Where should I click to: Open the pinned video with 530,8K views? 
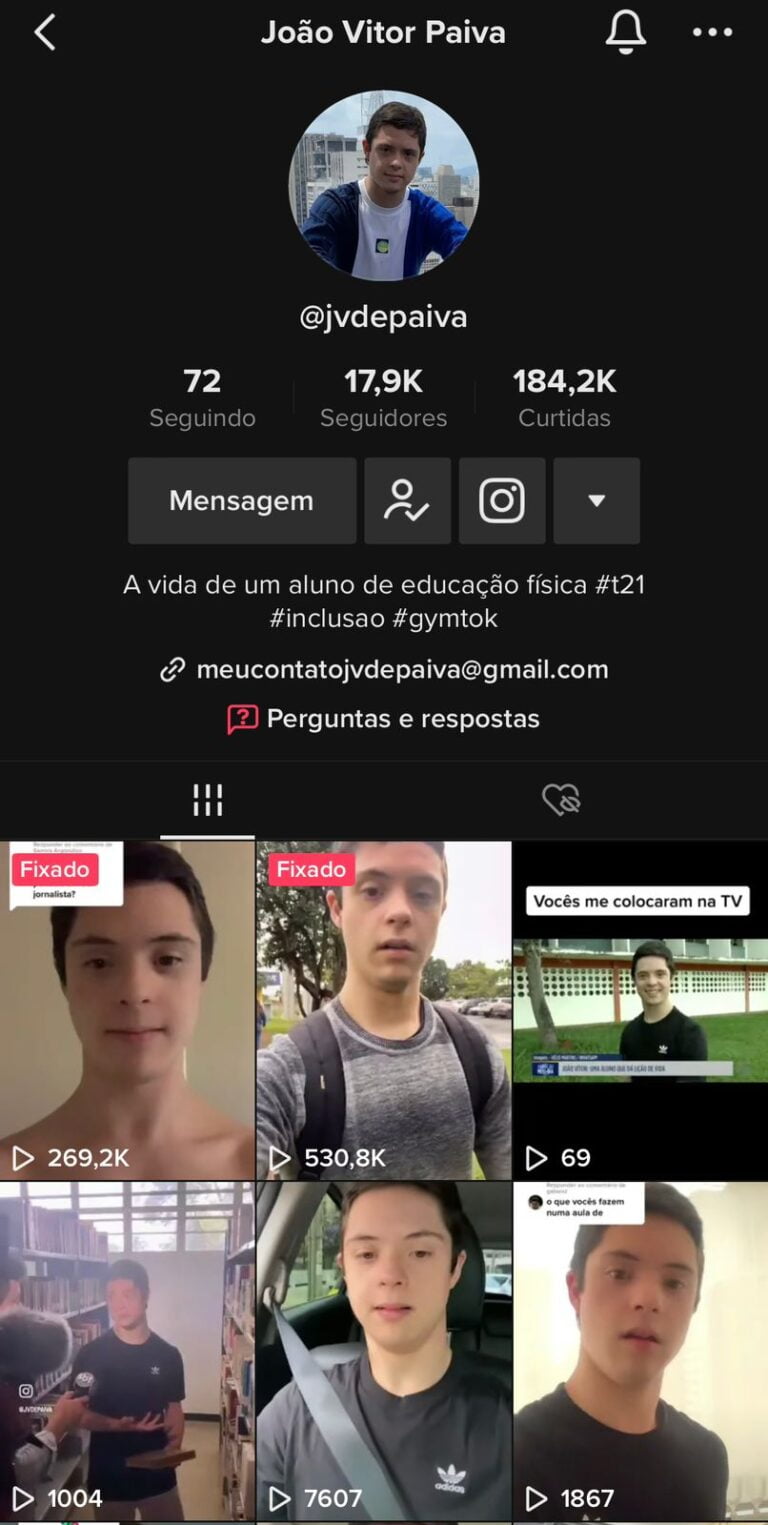click(384, 1010)
